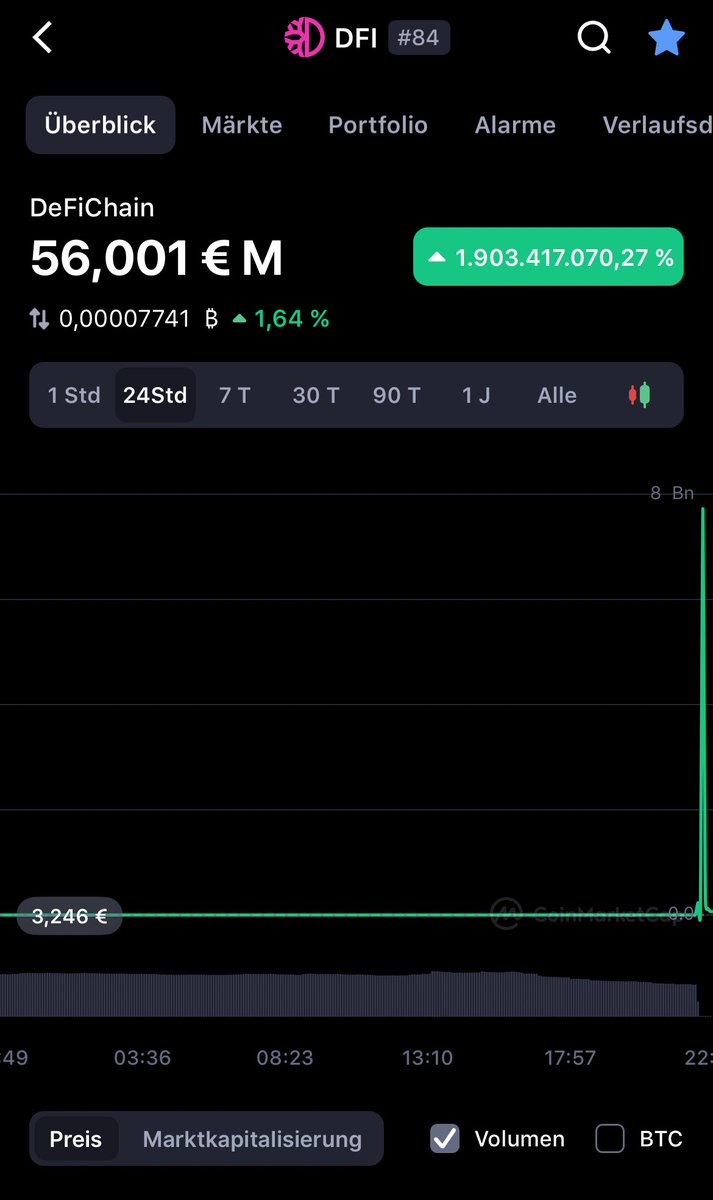Uncheck the Volumen checkbox
Screen dimensions: 713x1200
point(445,1139)
